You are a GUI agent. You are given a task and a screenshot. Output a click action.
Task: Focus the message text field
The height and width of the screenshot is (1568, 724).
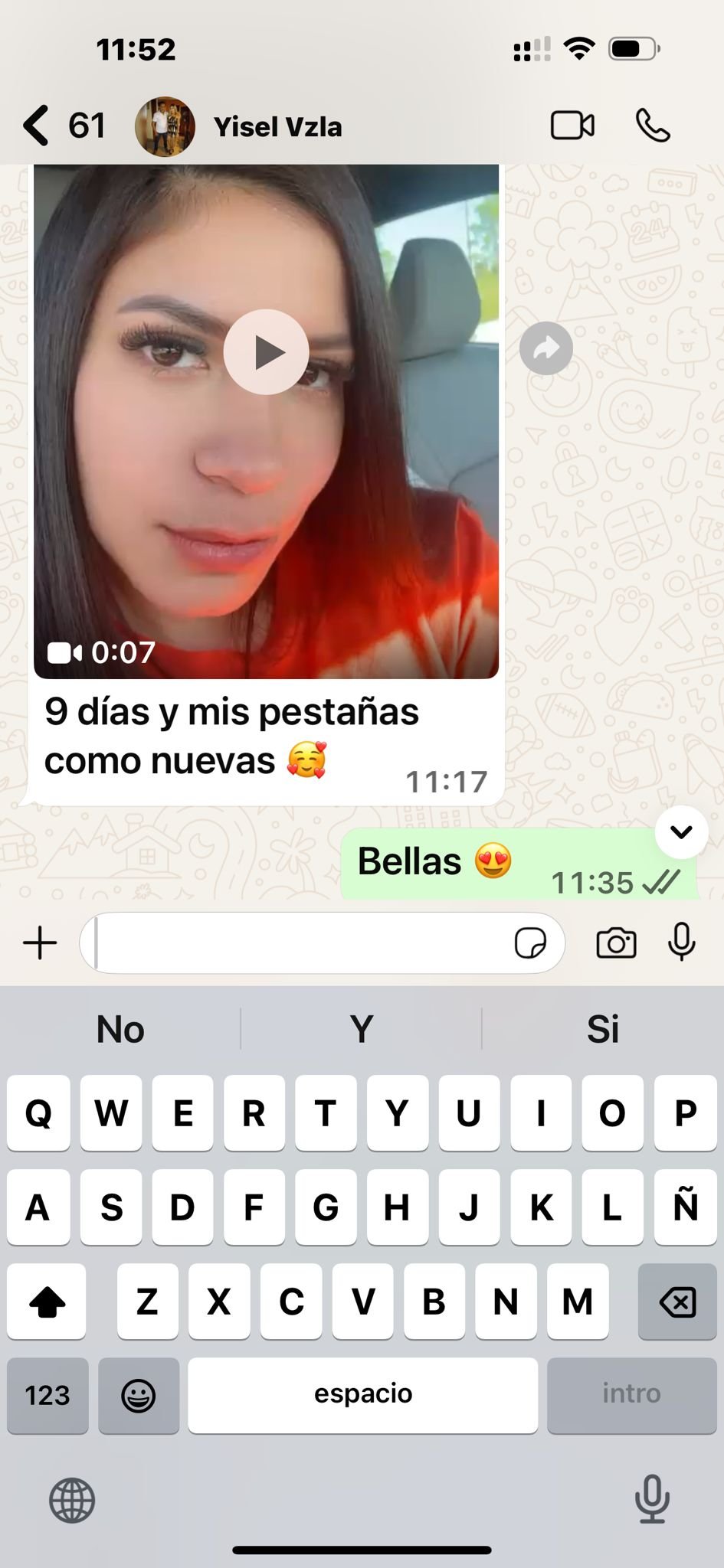pyautogui.click(x=299, y=942)
